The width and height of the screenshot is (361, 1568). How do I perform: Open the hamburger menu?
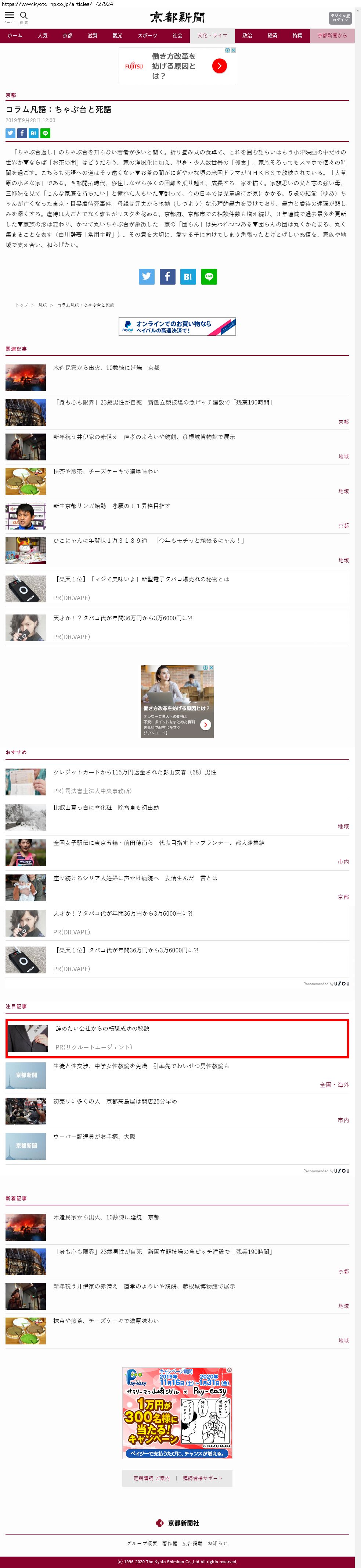(x=10, y=17)
